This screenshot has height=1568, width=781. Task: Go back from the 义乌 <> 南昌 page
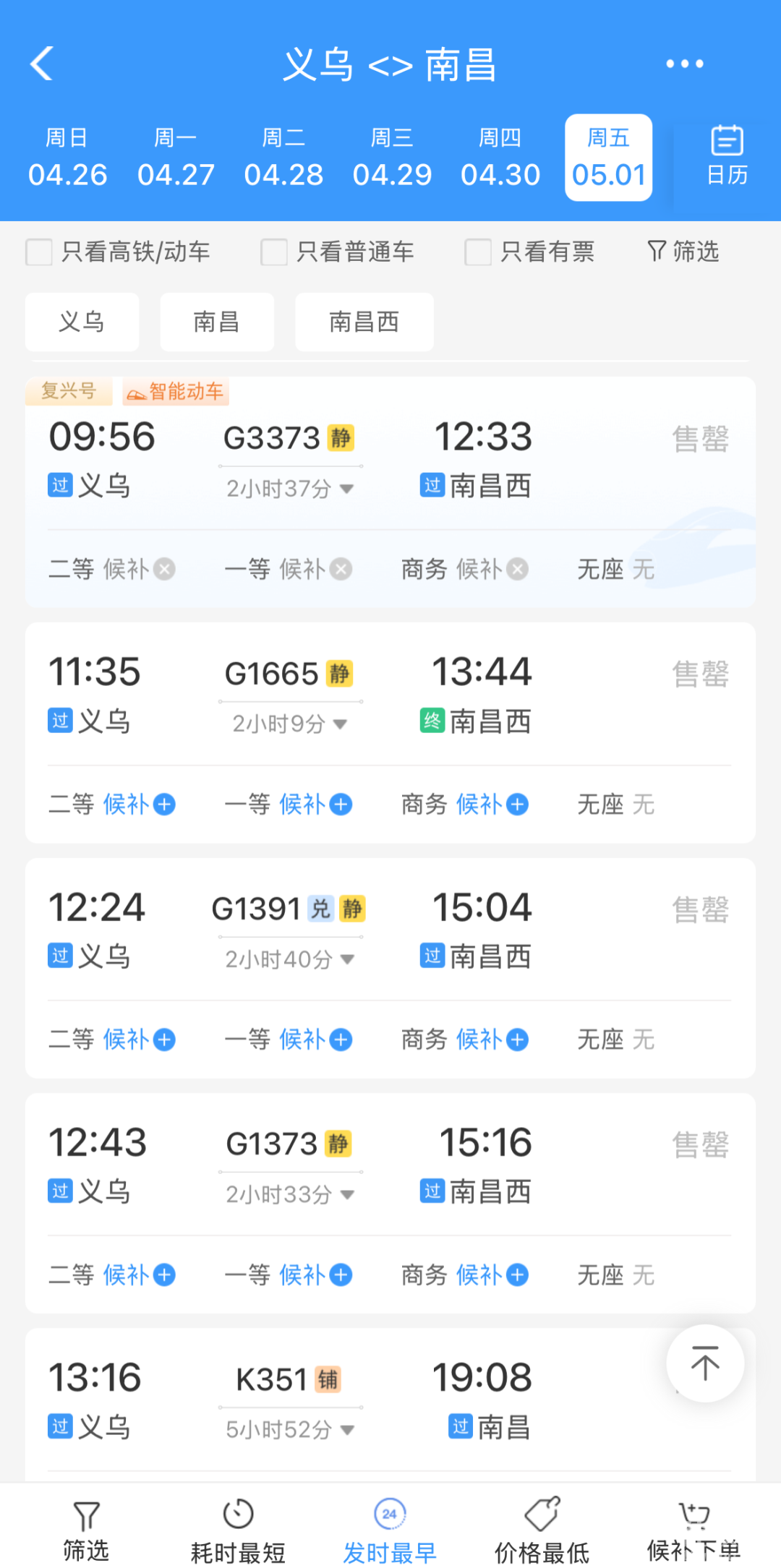click(42, 64)
